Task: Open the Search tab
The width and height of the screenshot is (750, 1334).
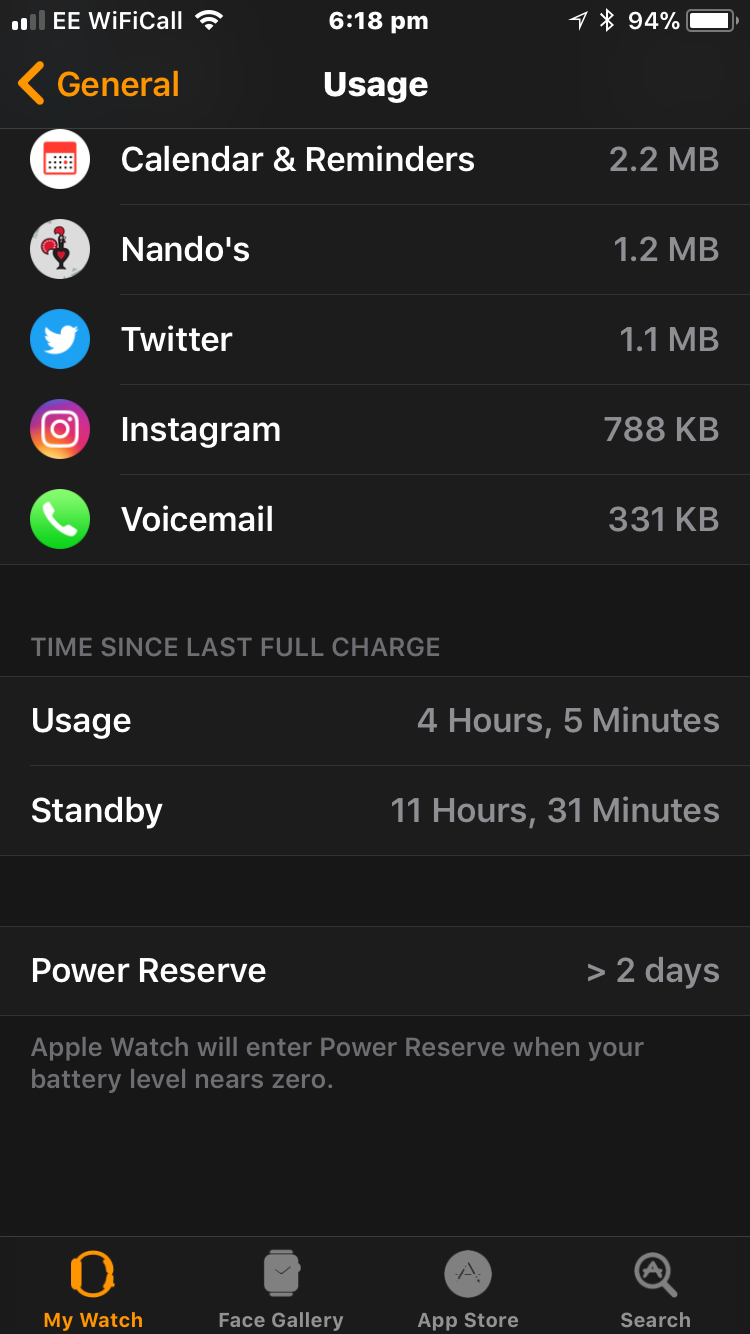Action: pos(656,1289)
